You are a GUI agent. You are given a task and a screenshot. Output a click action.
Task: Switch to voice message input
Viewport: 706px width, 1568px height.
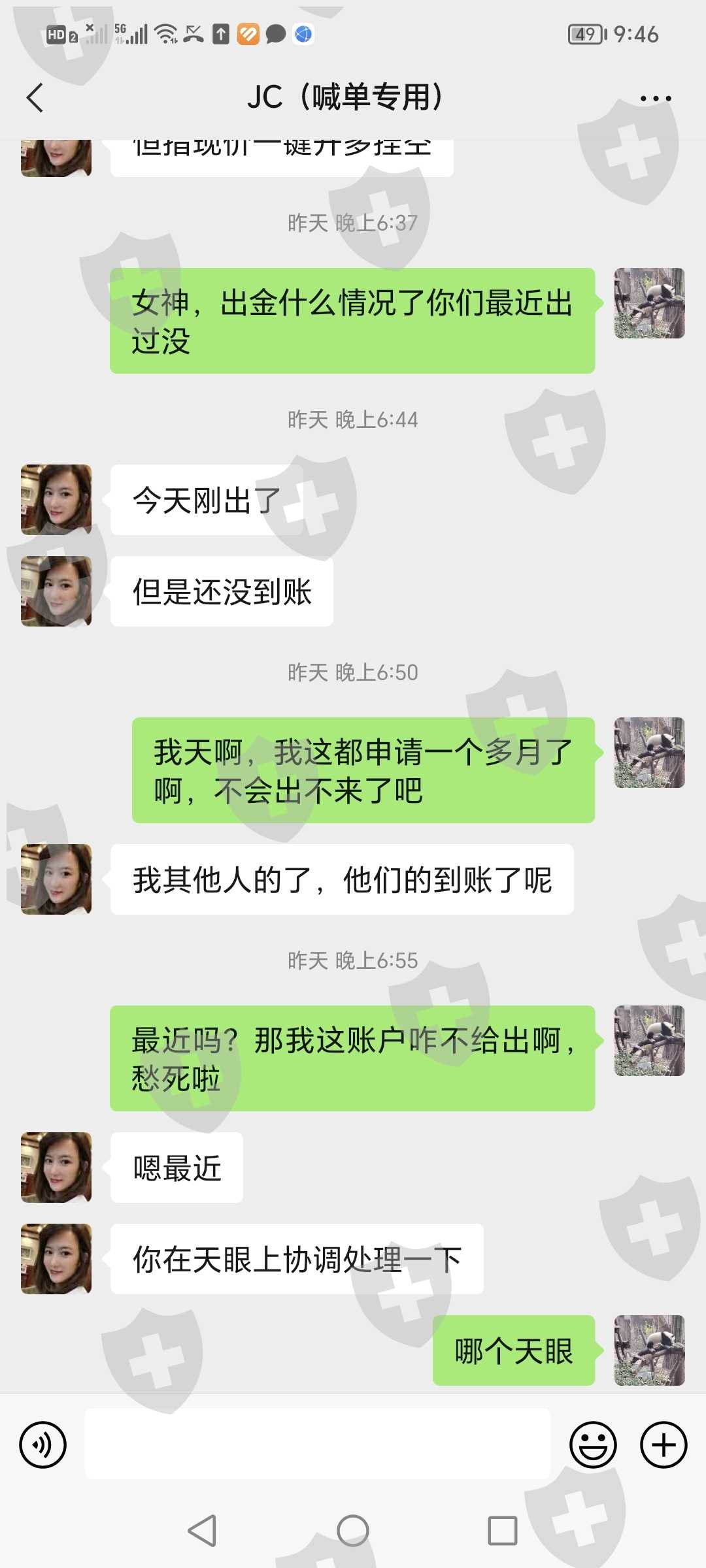pyautogui.click(x=43, y=1445)
